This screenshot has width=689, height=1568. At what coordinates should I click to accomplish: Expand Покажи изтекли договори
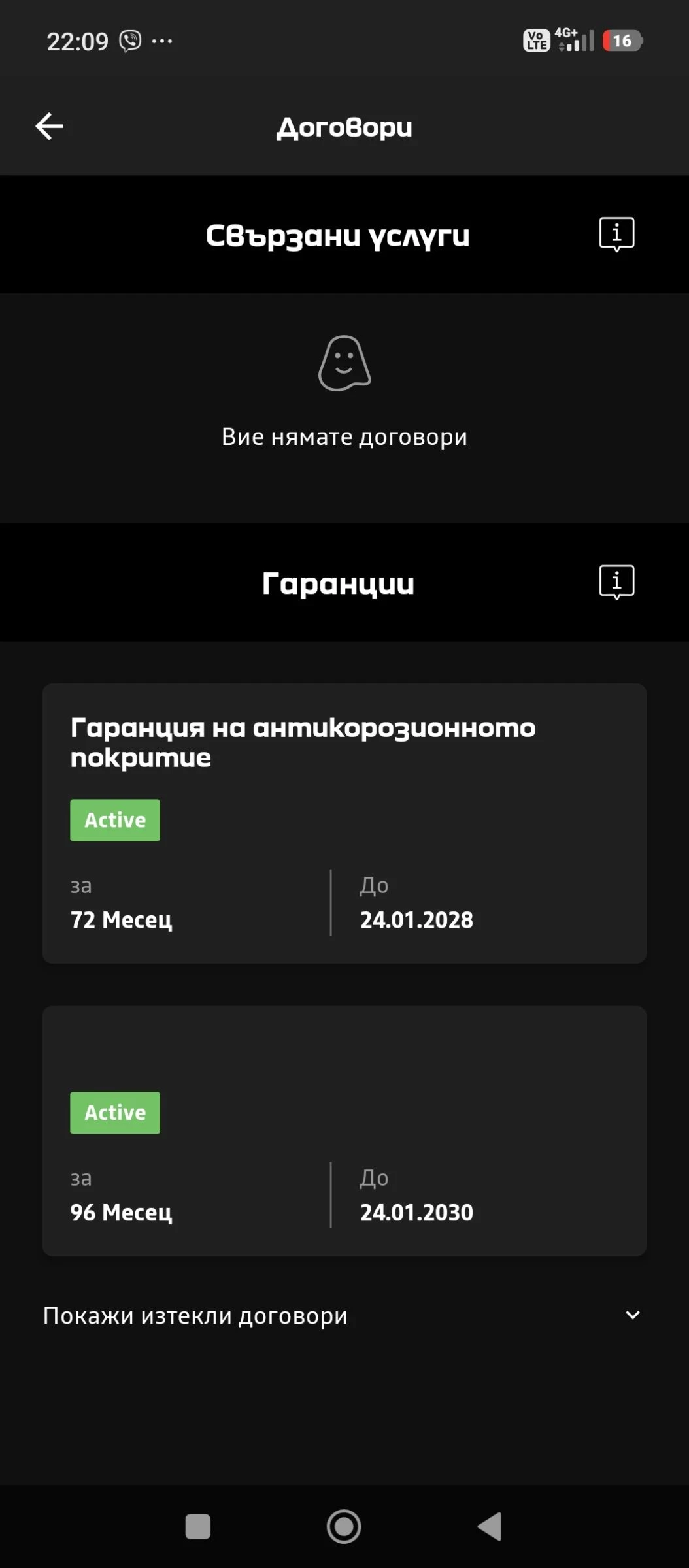pyautogui.click(x=344, y=1315)
